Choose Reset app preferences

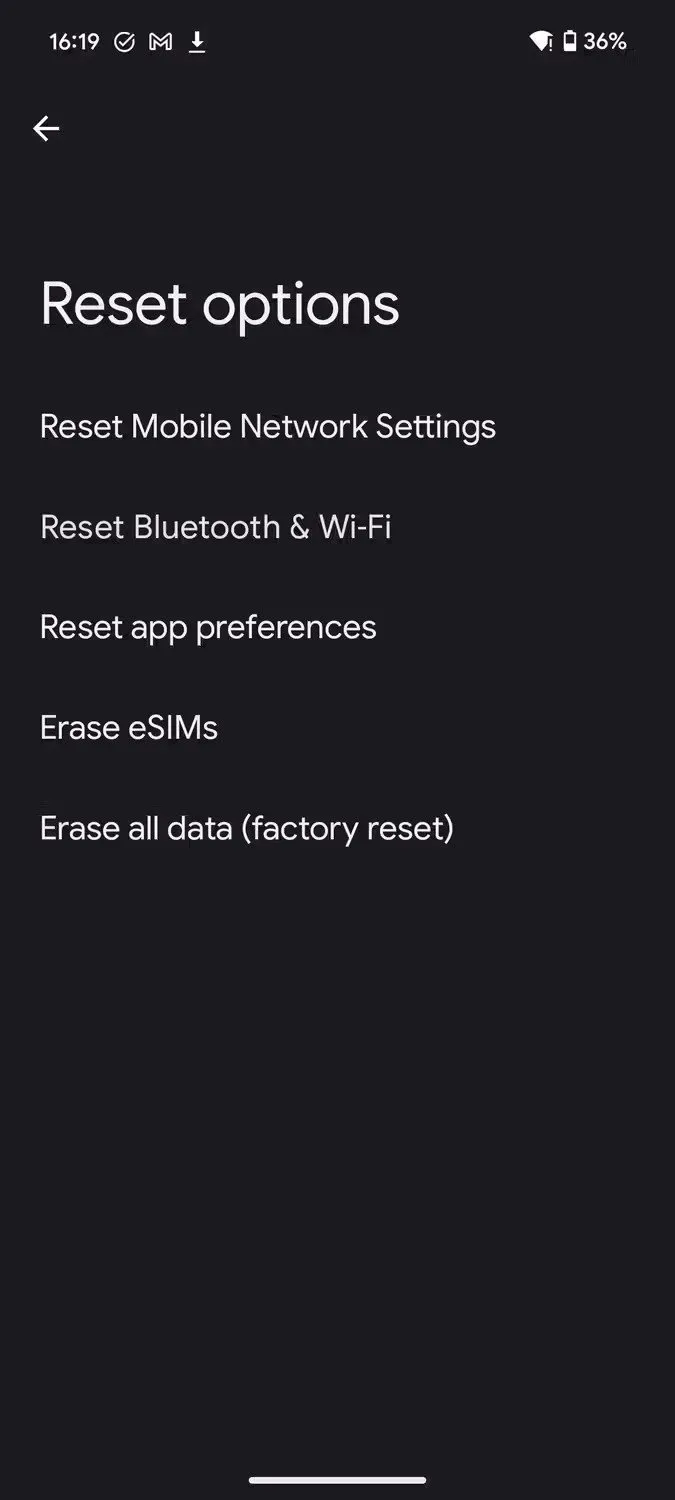click(x=208, y=627)
